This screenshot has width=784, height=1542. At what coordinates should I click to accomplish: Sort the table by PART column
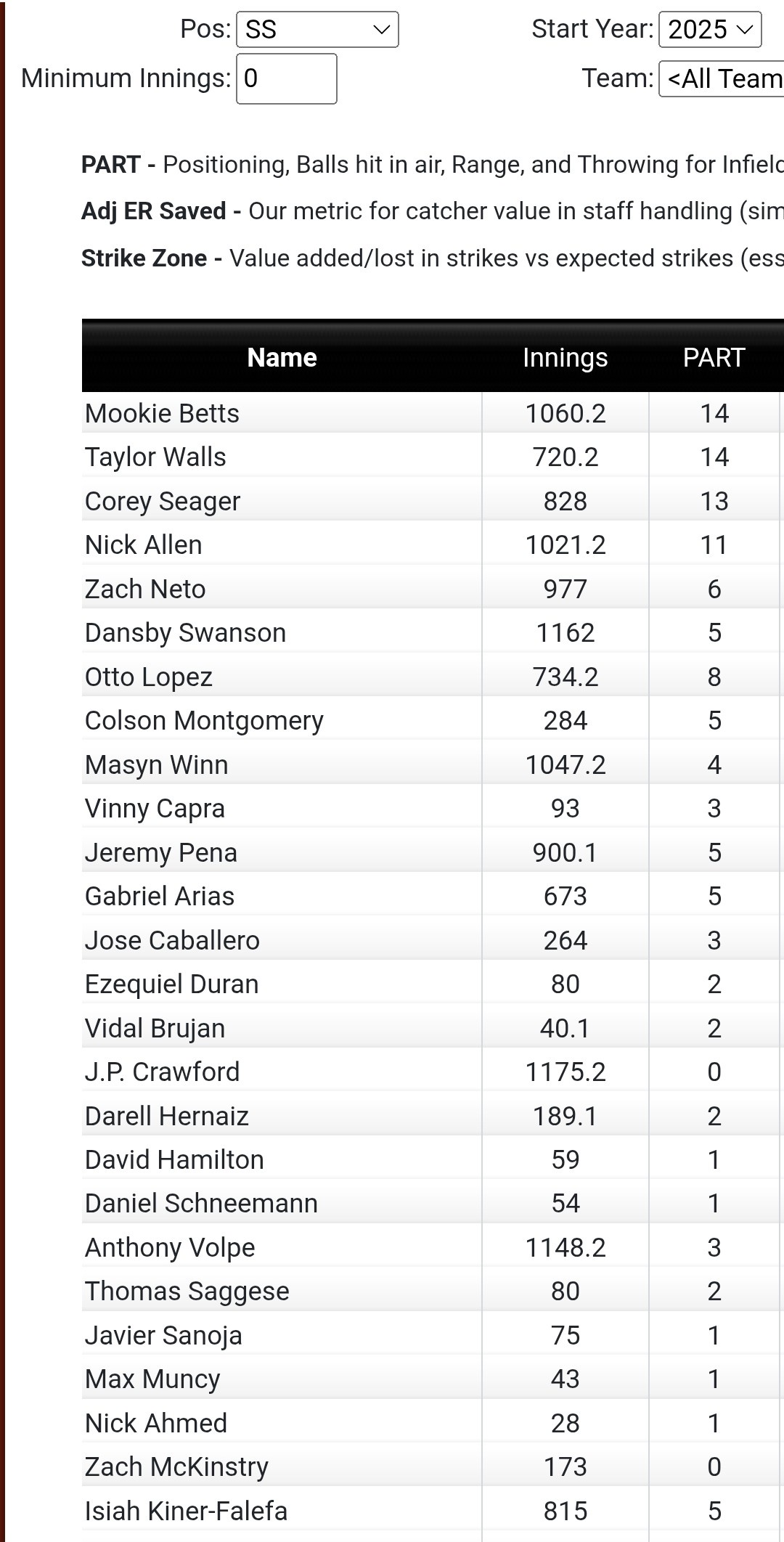[x=714, y=357]
